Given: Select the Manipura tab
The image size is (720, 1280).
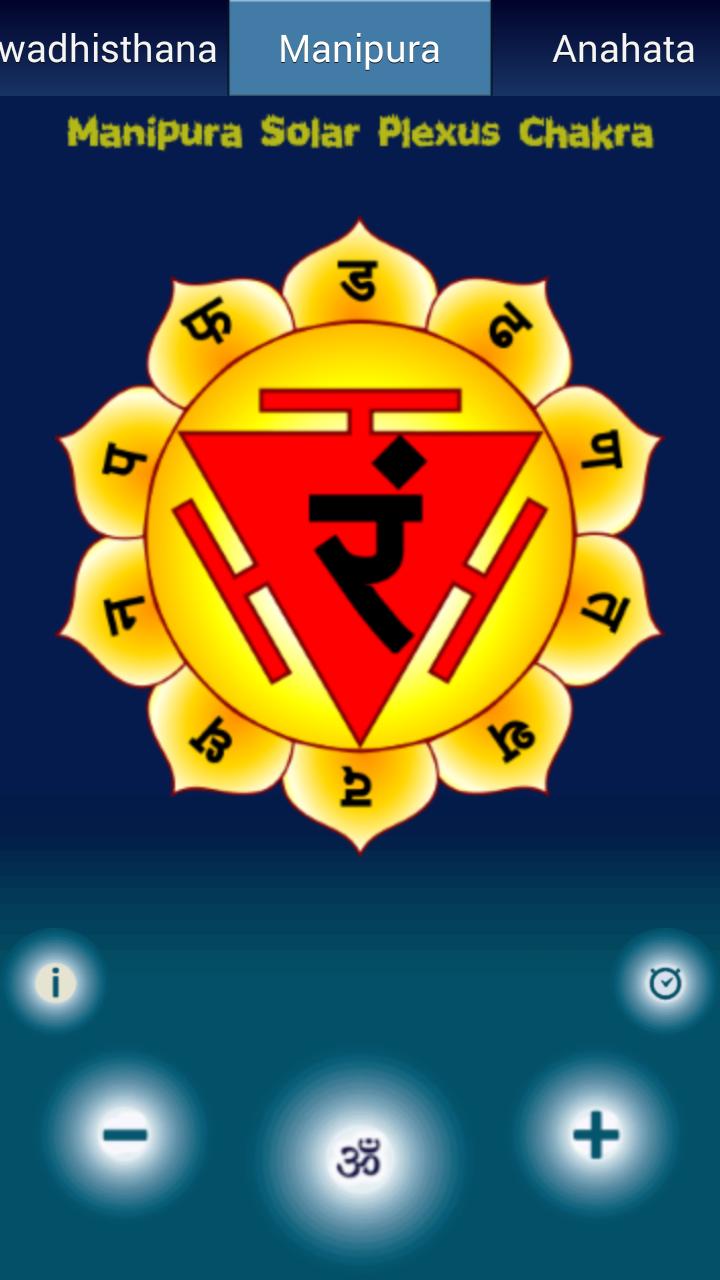Looking at the screenshot, I should [360, 48].
